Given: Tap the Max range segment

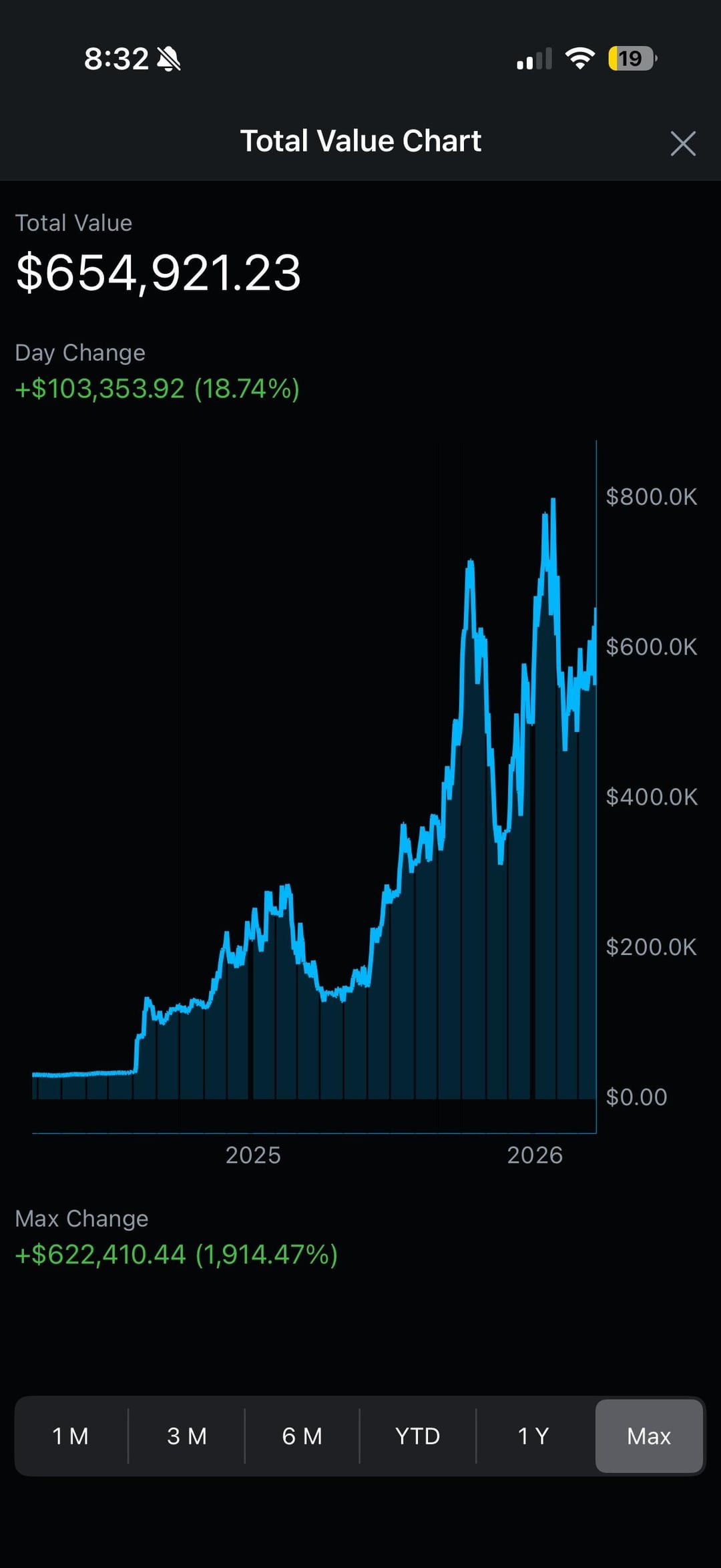Looking at the screenshot, I should click(x=649, y=1436).
